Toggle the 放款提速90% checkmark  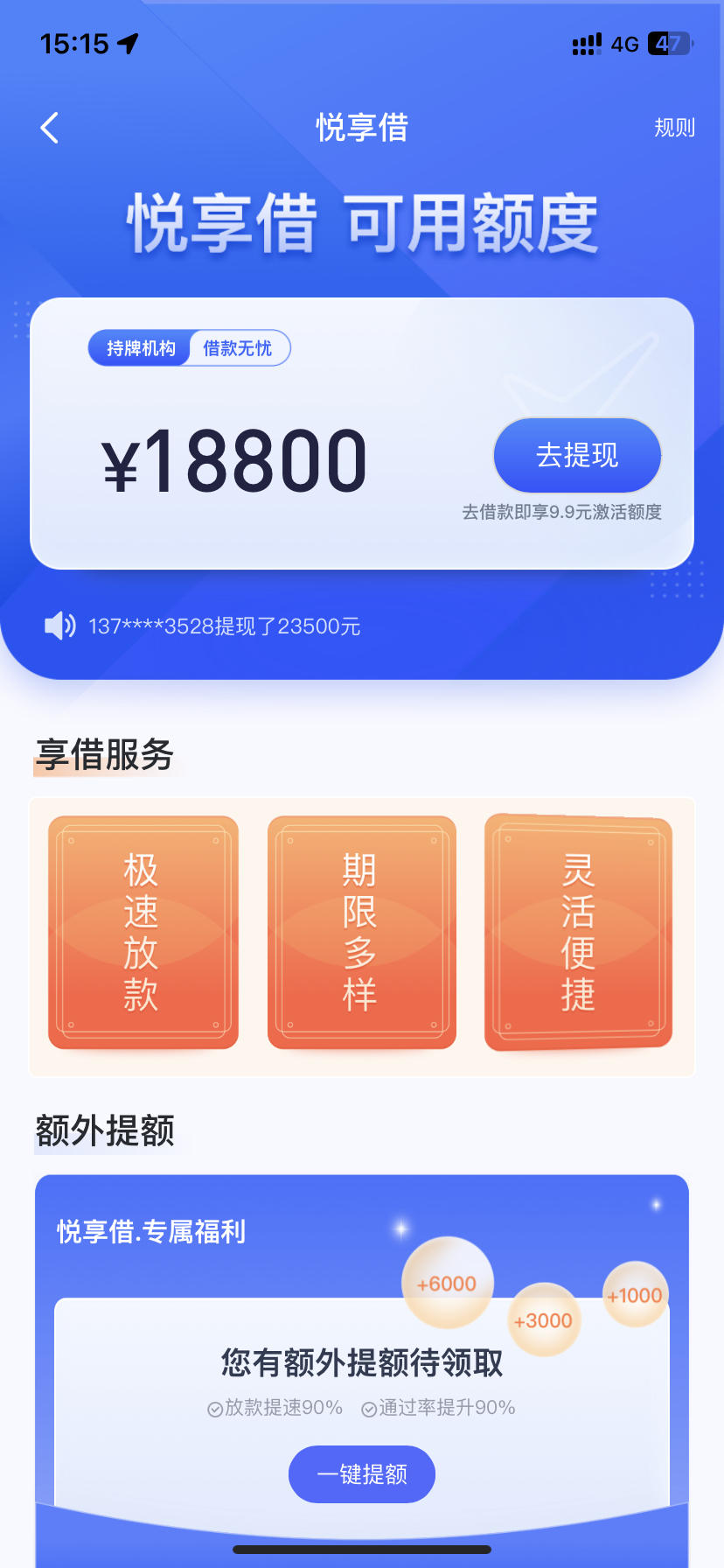point(214,1407)
